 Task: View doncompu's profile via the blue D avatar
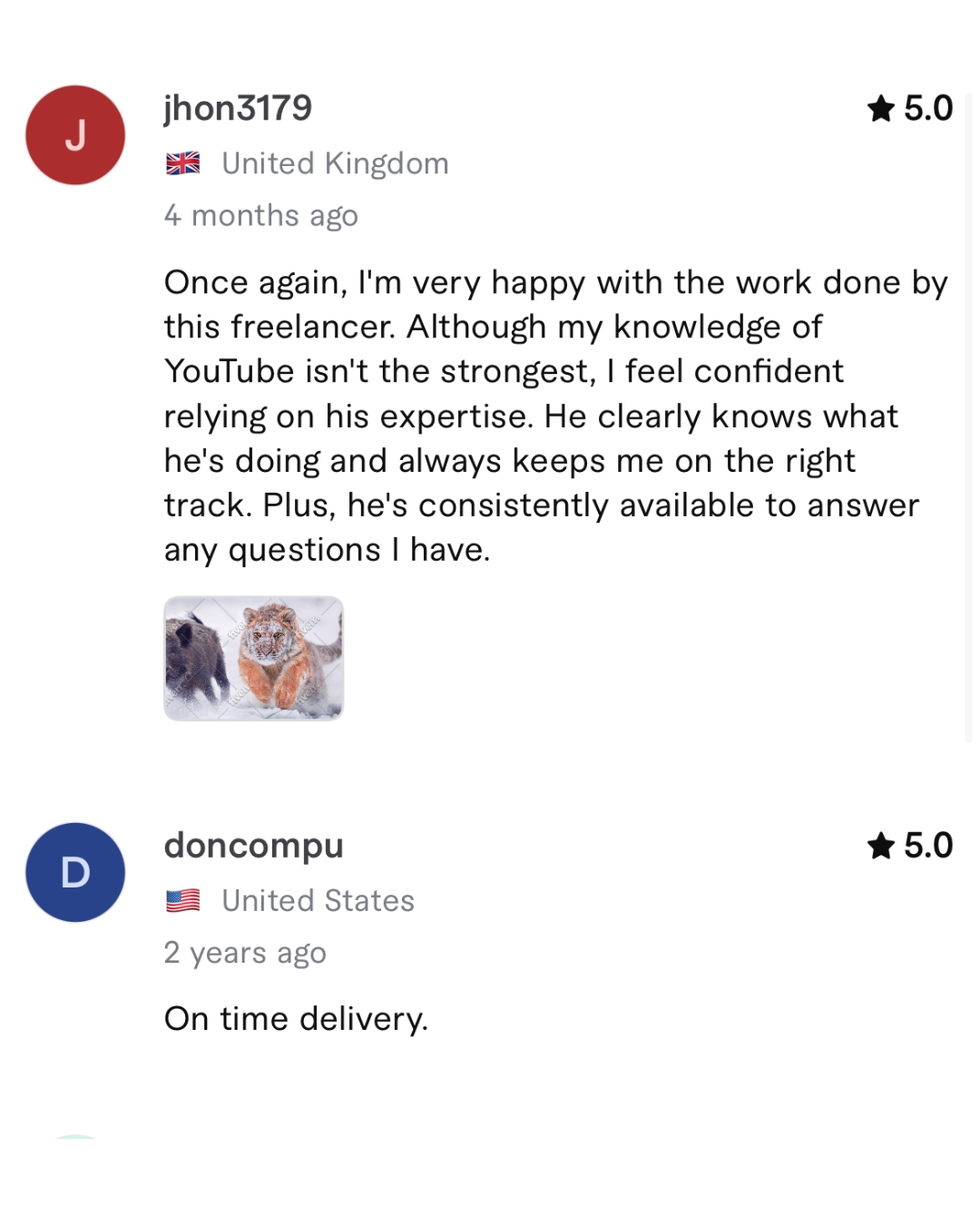point(75,872)
